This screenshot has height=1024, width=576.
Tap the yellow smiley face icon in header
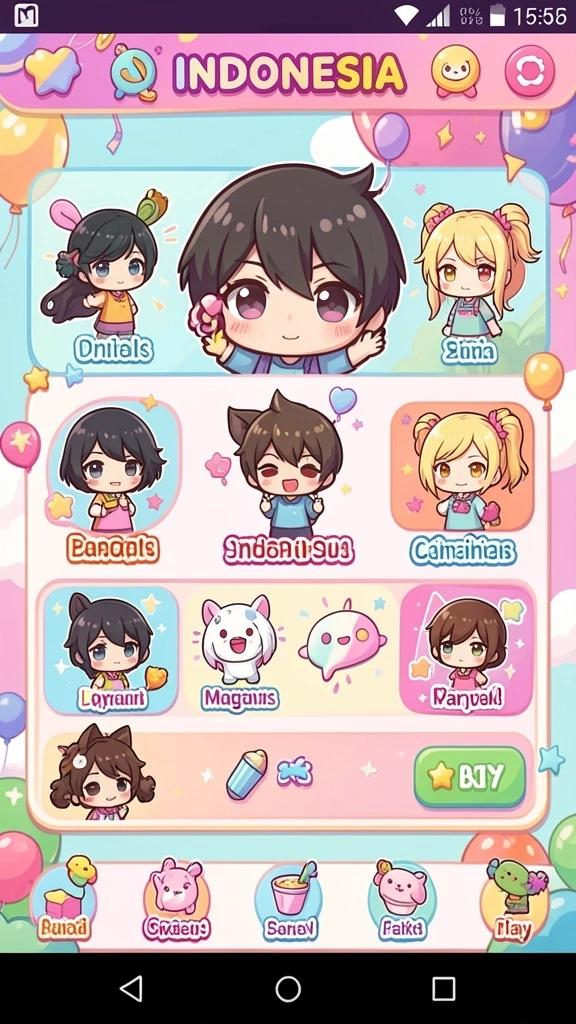(455, 71)
